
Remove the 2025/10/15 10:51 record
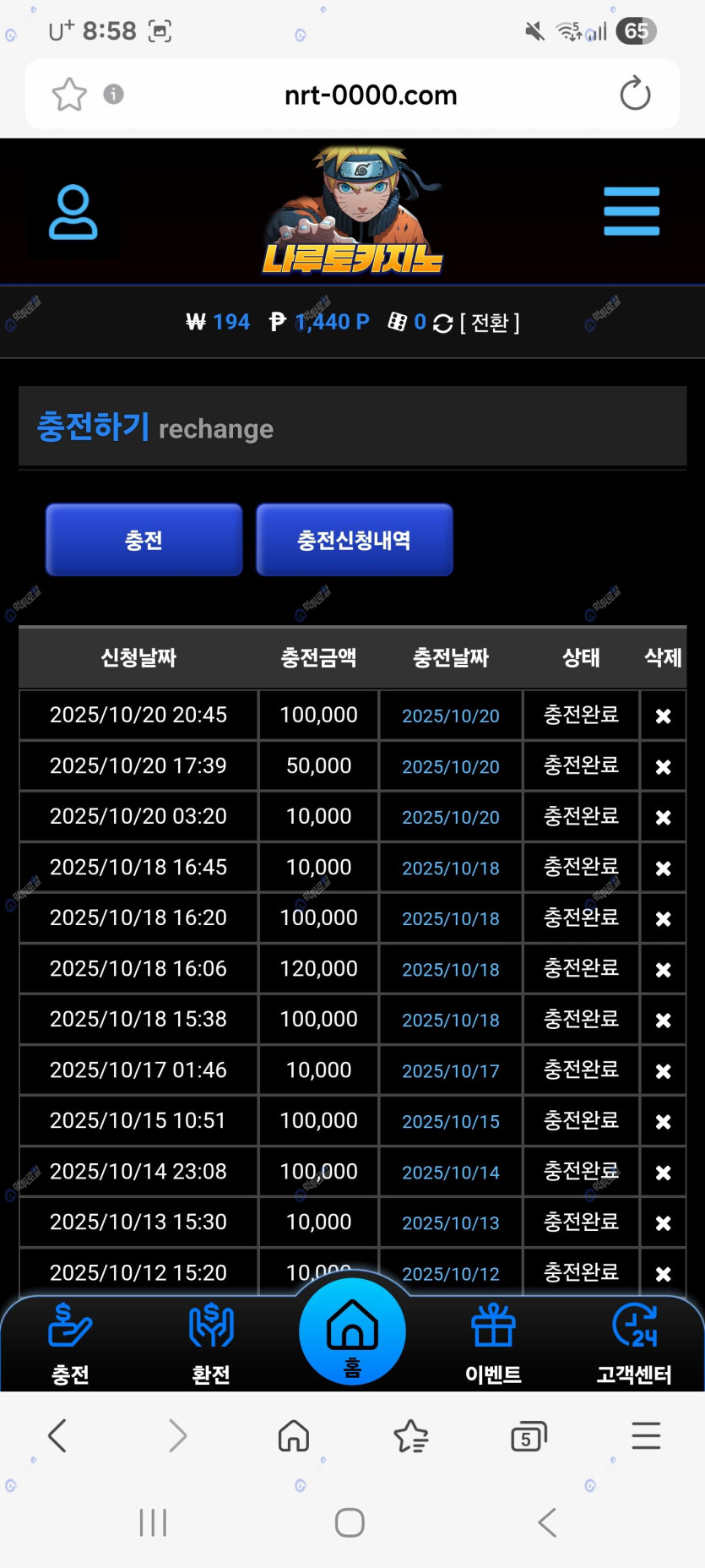click(x=664, y=1122)
